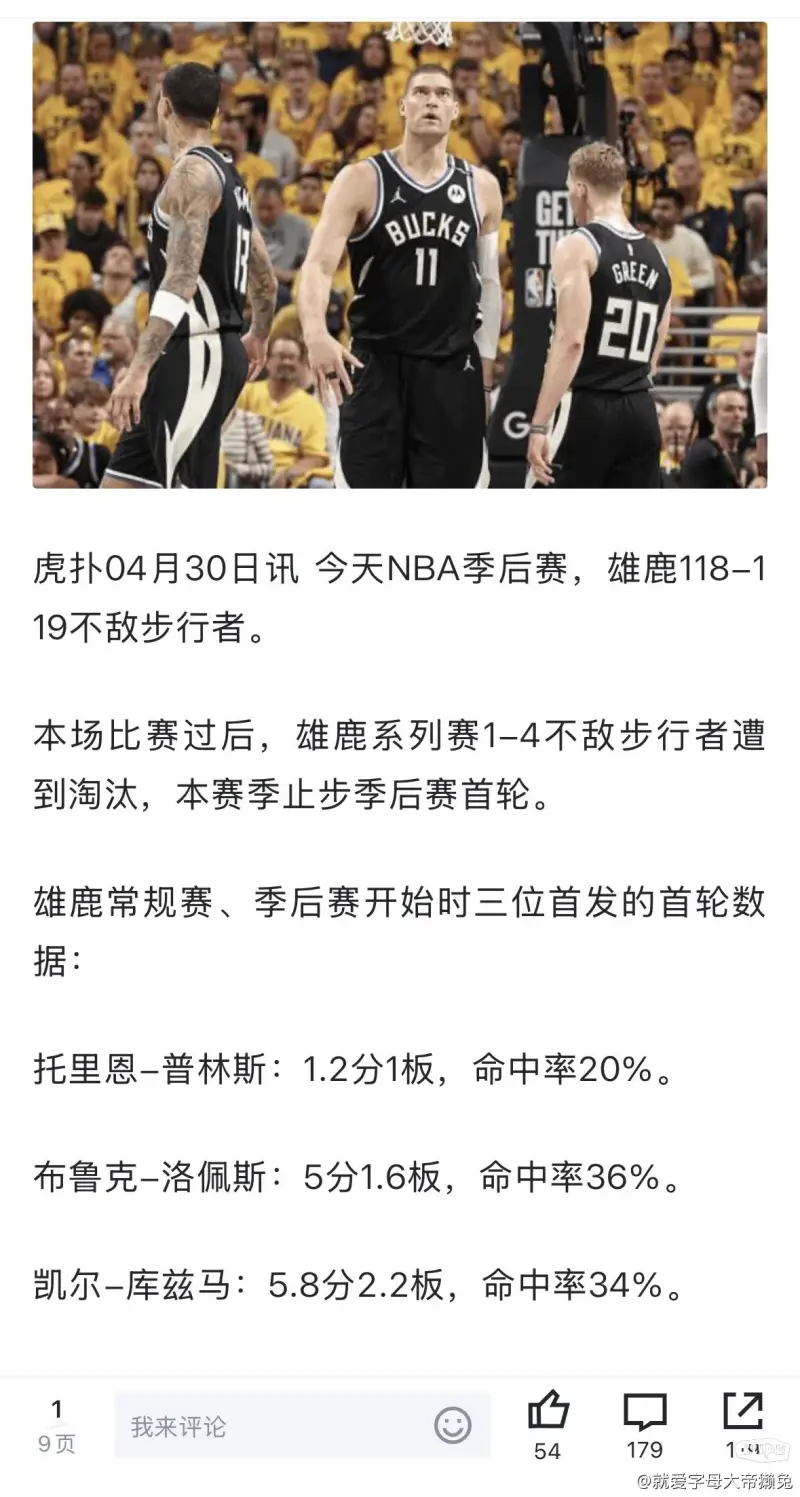Like this article with the thumbs-up icon
The width and height of the screenshot is (800, 1497).
[x=548, y=1413]
